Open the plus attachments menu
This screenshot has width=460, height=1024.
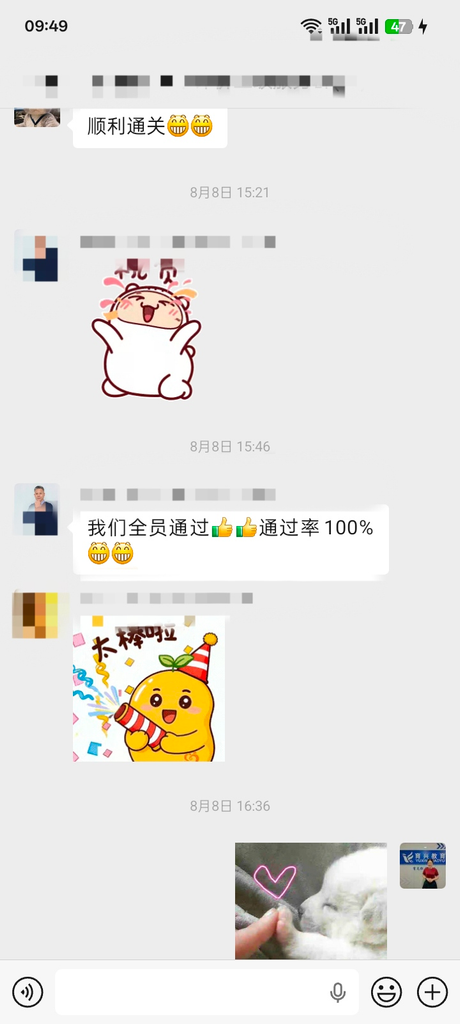pos(432,993)
